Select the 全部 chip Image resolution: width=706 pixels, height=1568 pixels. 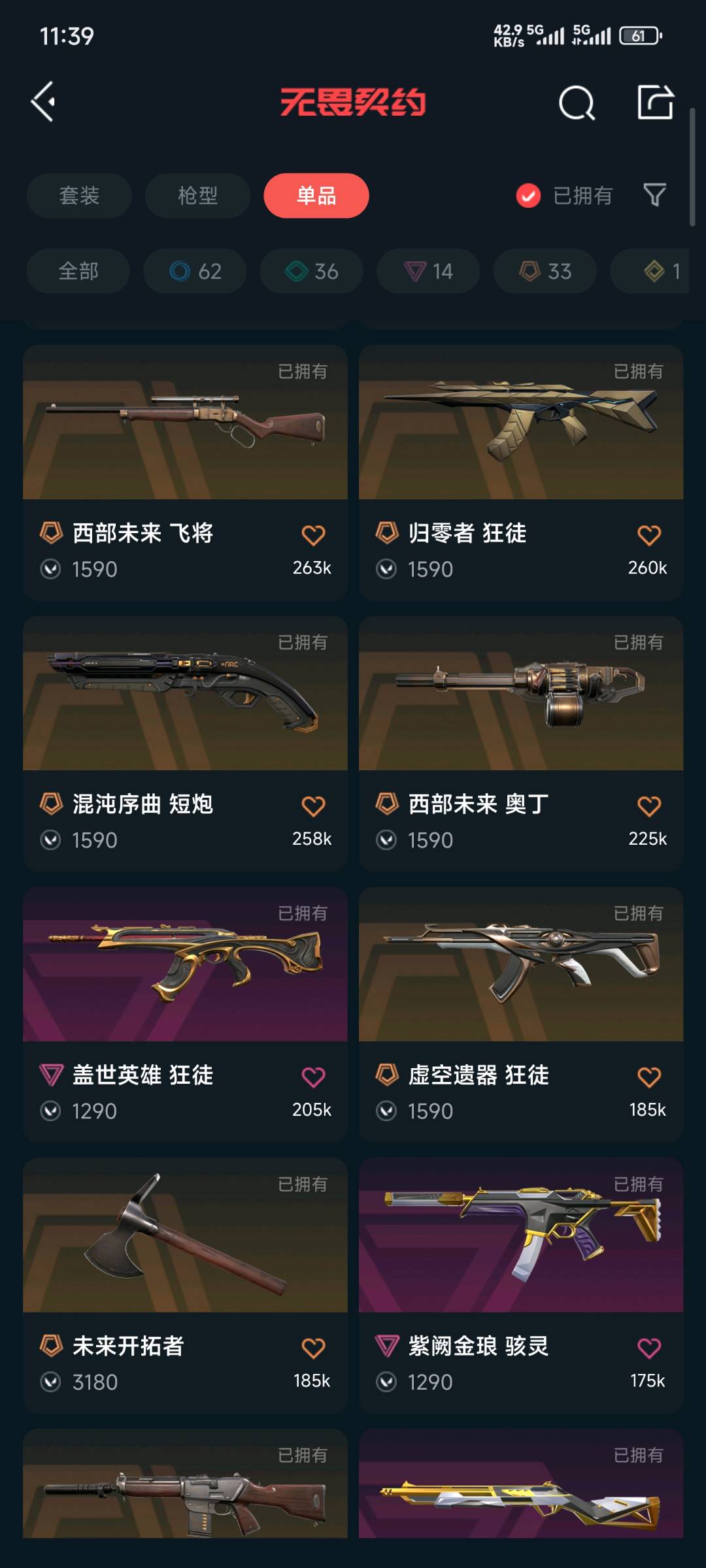[x=78, y=271]
